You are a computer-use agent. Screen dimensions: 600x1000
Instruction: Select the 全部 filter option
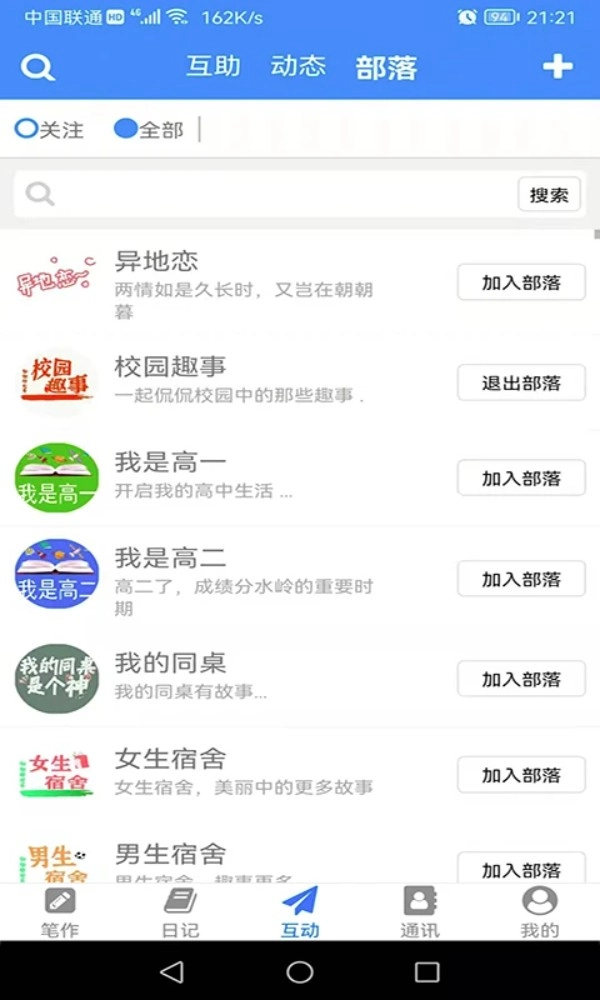tap(149, 129)
